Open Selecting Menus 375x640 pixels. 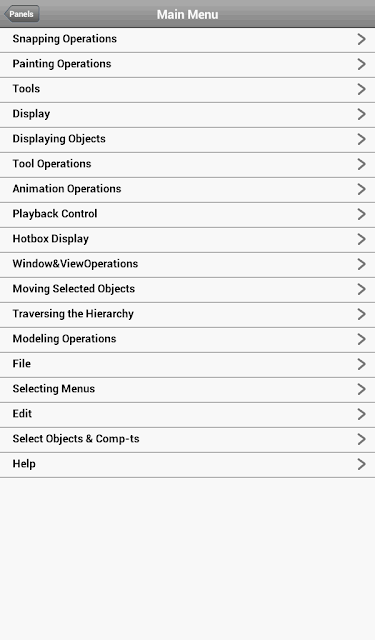coord(187,389)
